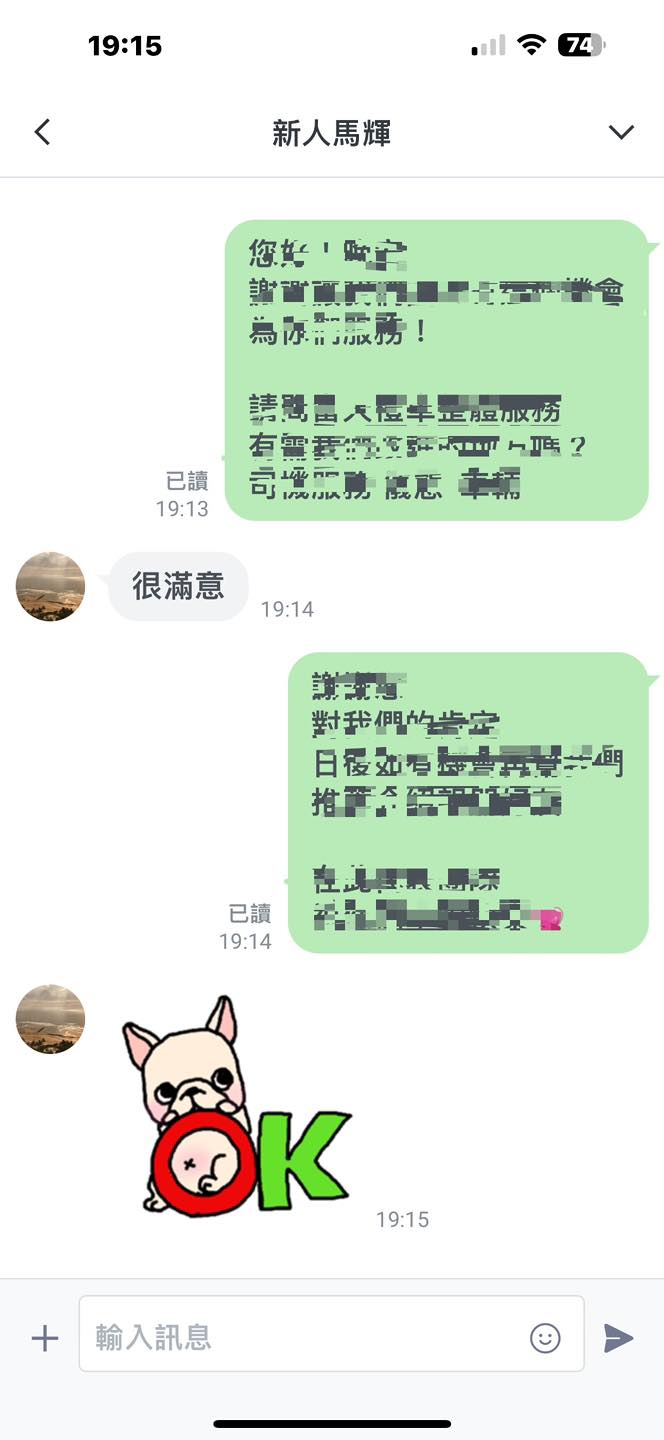Open the emoji sticker picker
The image size is (664, 1440).
coord(545,1338)
